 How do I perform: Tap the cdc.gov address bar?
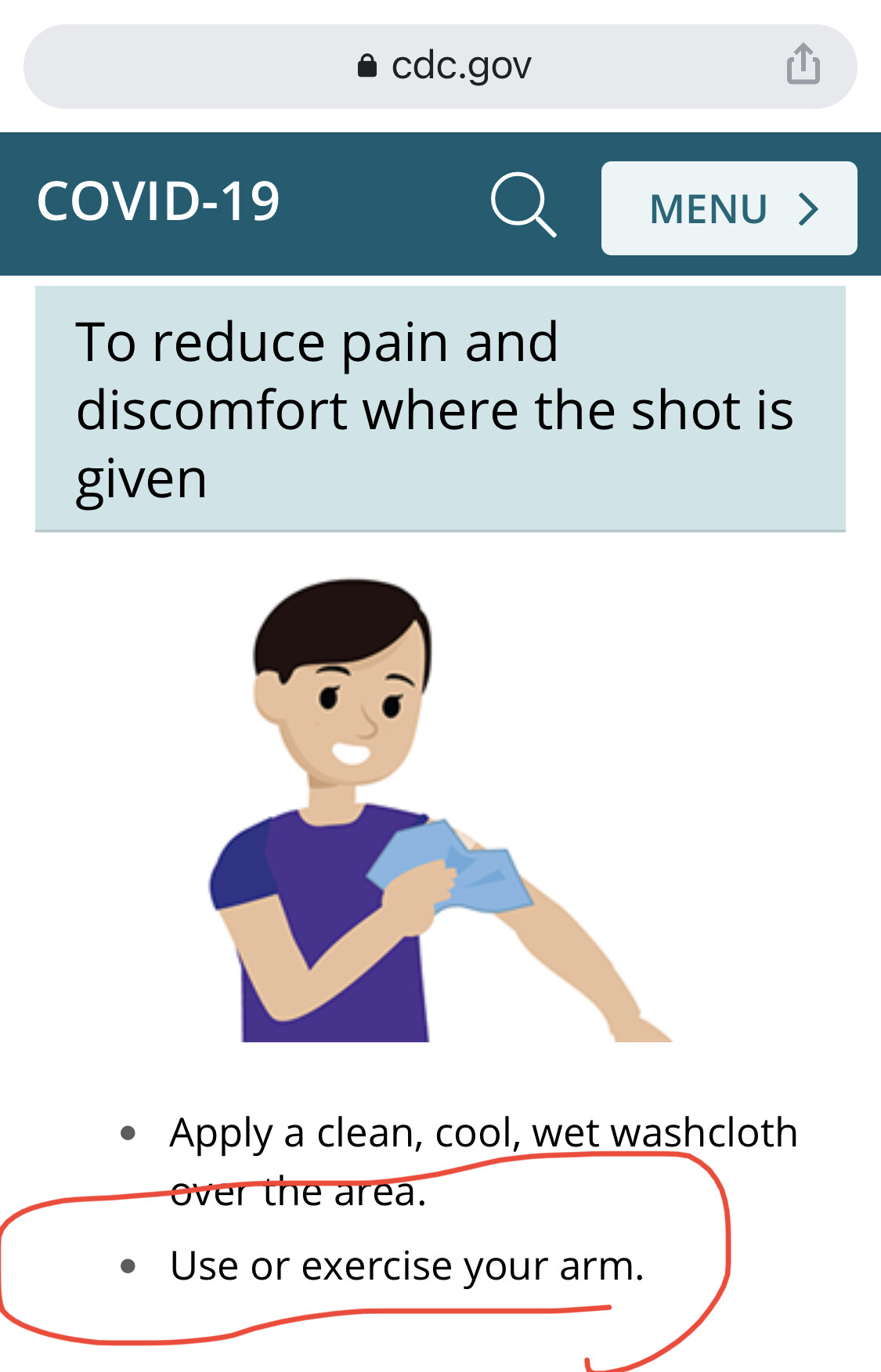pyautogui.click(x=442, y=66)
